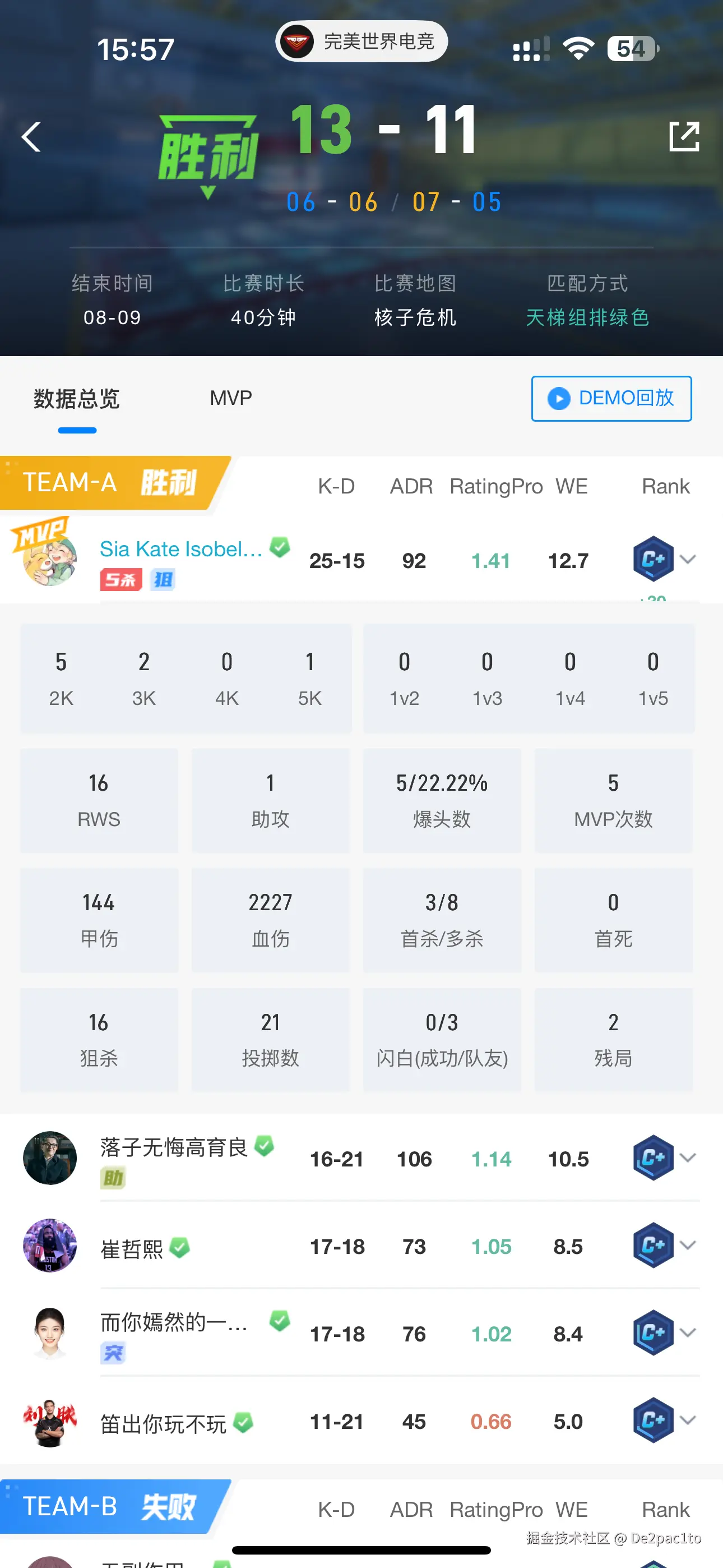723x1568 pixels.
Task: Go back using the top-left arrow
Action: pyautogui.click(x=31, y=137)
